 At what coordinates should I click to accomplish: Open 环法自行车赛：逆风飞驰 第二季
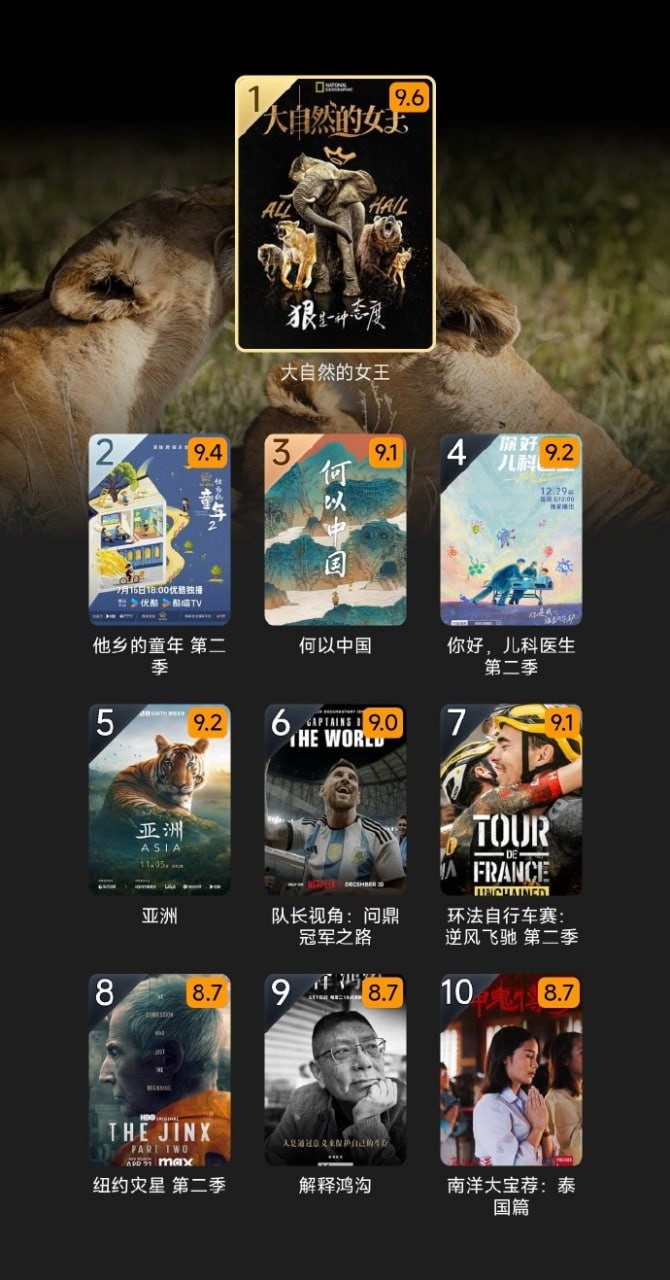[511, 800]
